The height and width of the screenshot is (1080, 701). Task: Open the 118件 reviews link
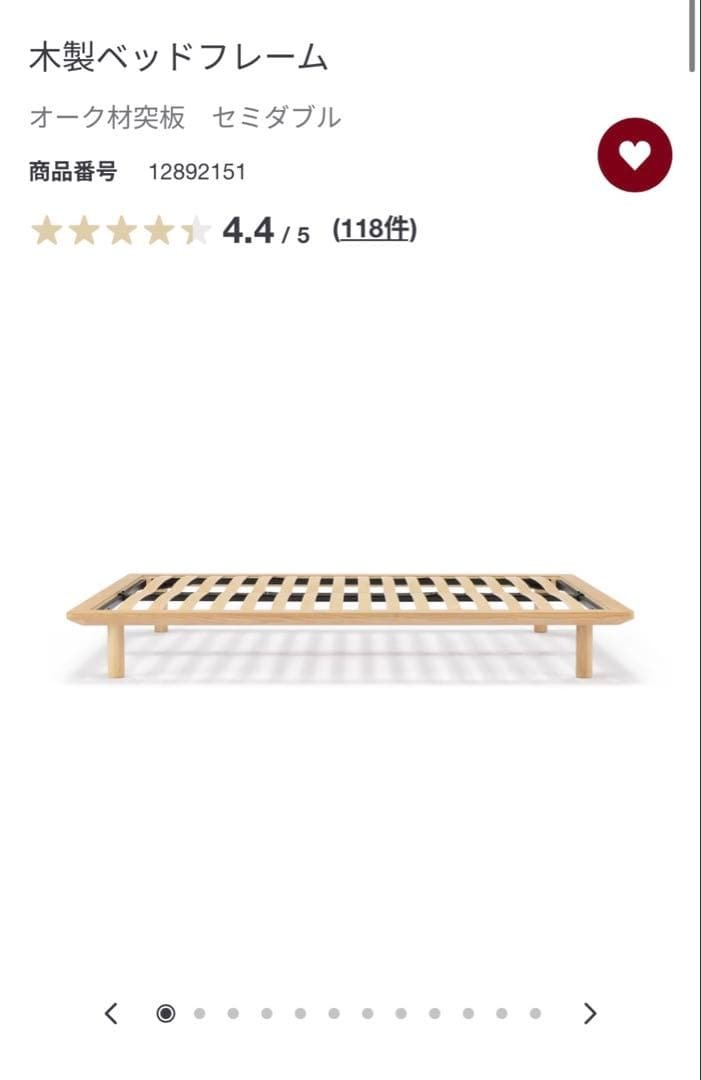tap(375, 230)
